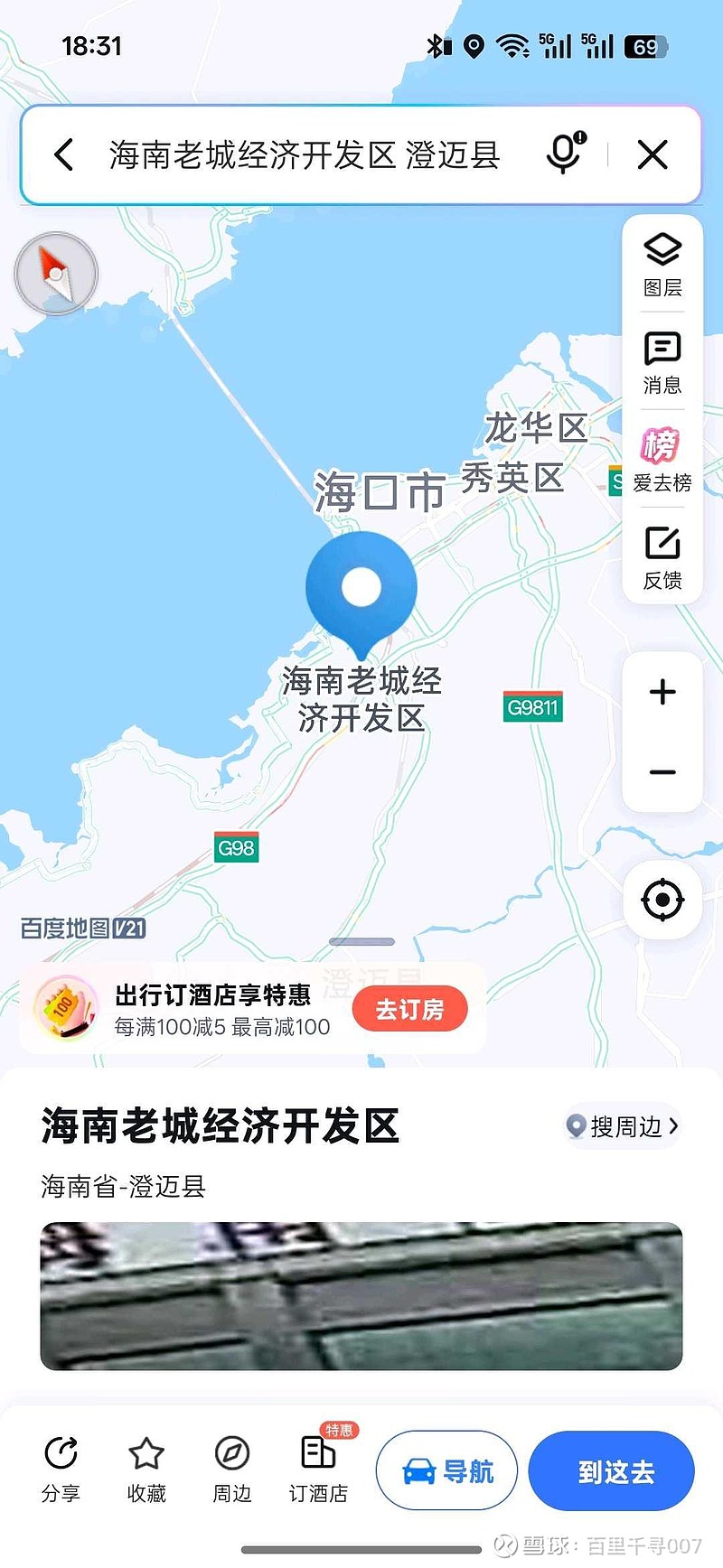This screenshot has width=723, height=1568.
Task: Go back with the left arrow
Action: (x=63, y=154)
